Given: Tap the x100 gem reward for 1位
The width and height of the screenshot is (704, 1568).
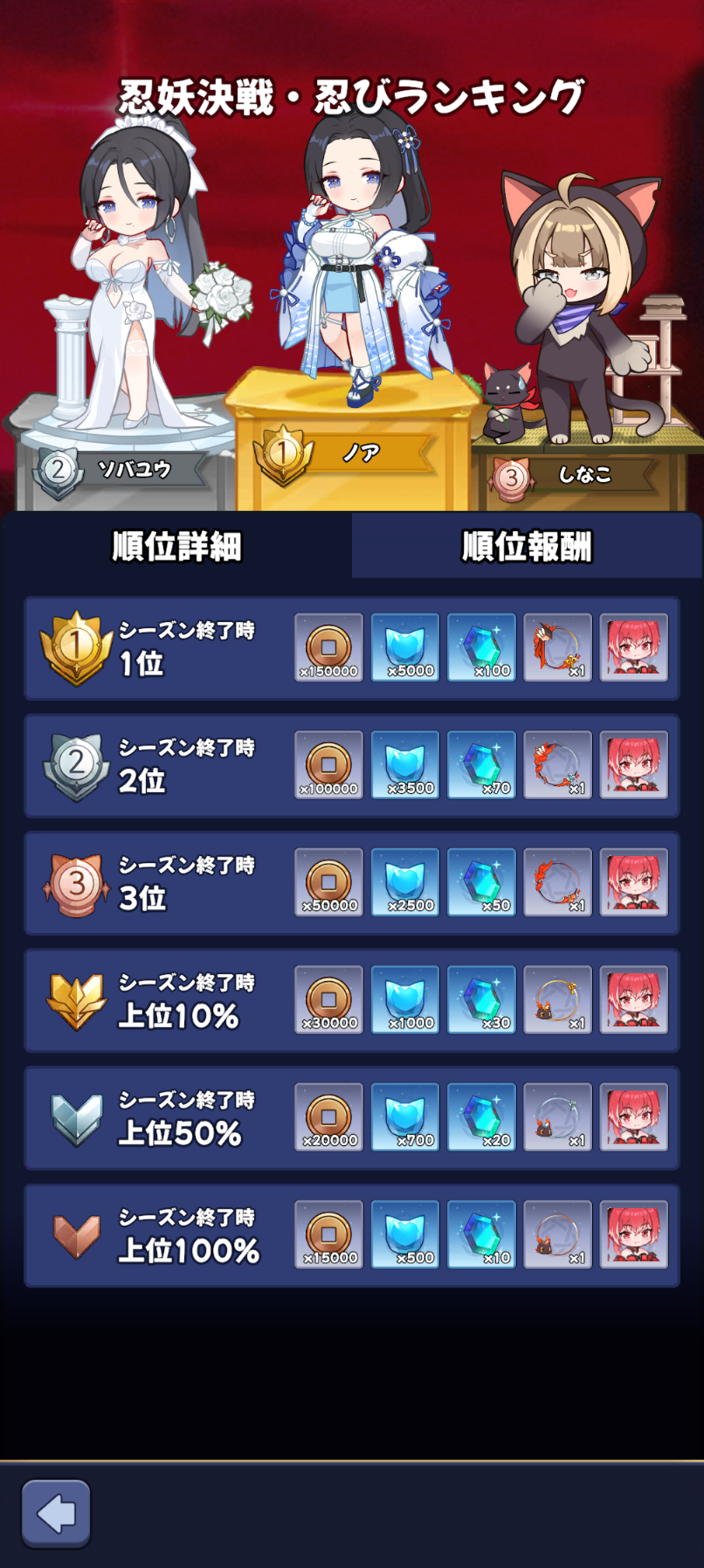Looking at the screenshot, I should pos(481,647).
